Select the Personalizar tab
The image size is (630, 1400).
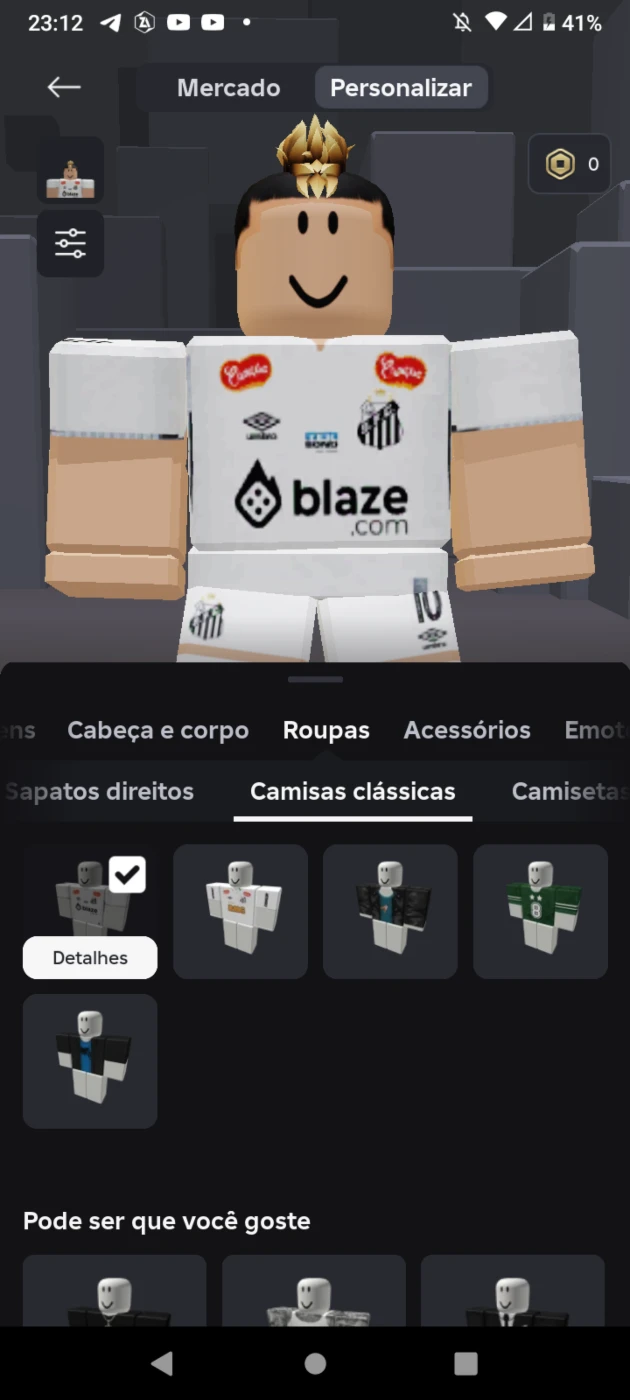pos(401,88)
